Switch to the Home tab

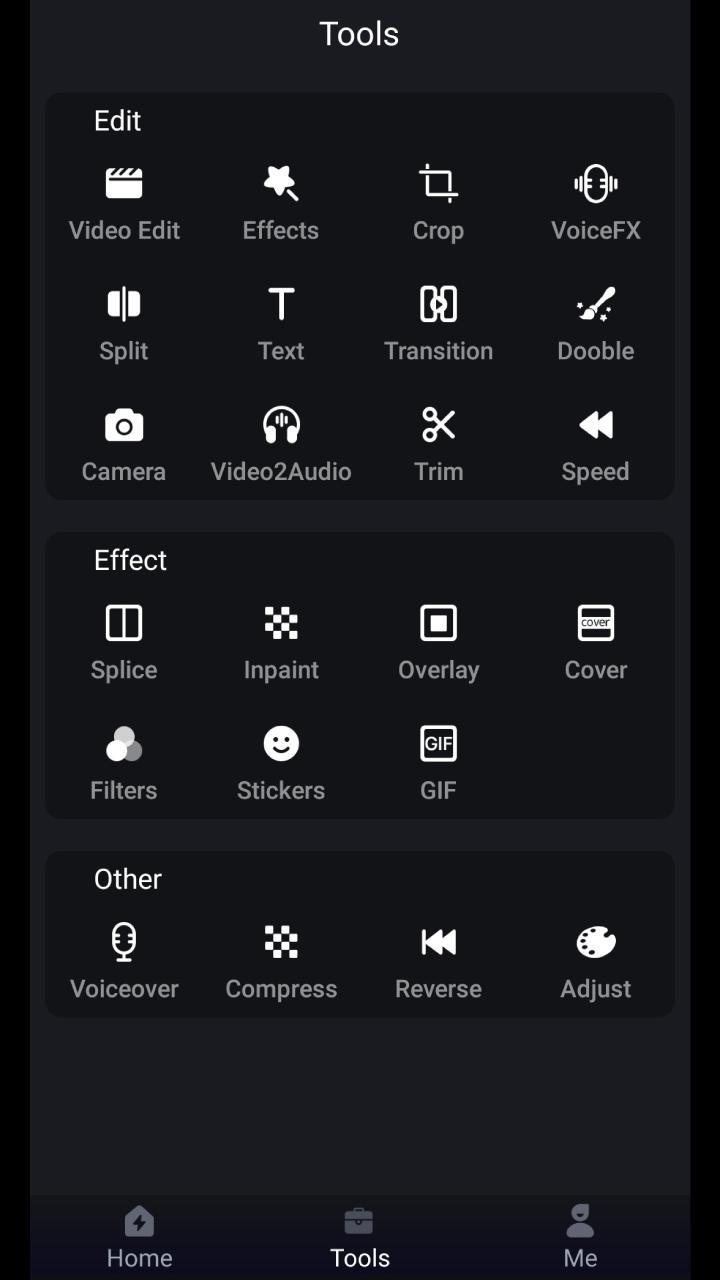tap(138, 1235)
